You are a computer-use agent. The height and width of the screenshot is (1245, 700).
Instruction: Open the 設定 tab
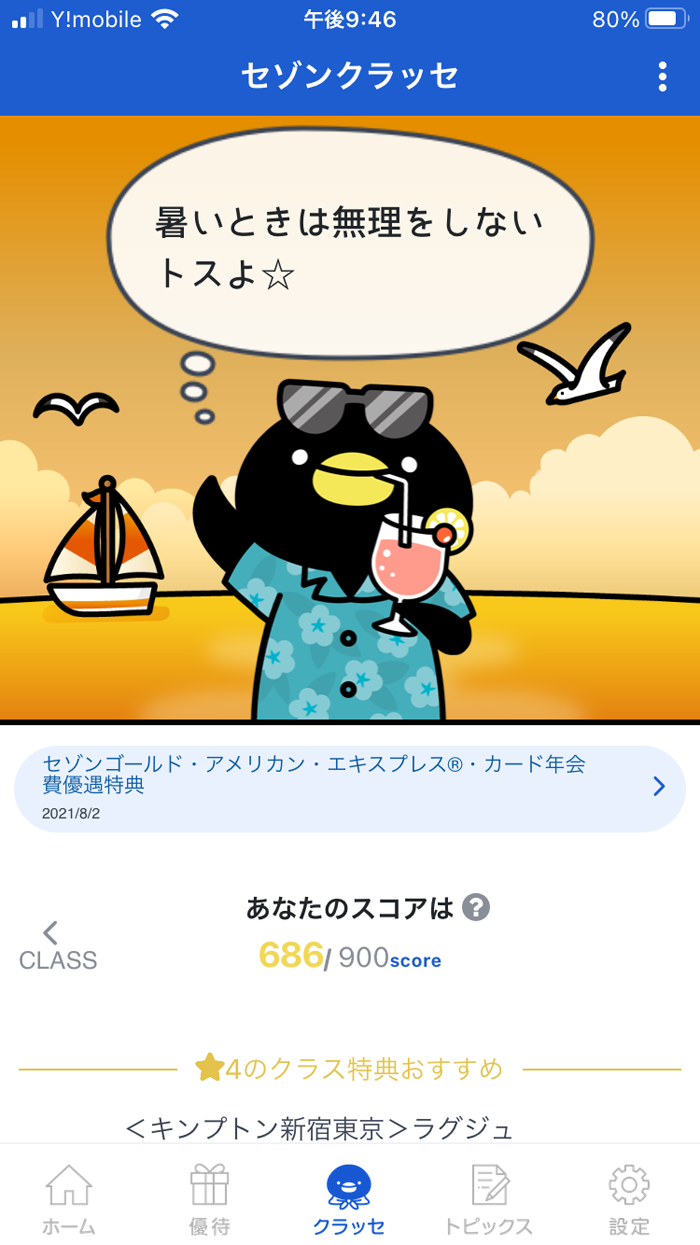coord(629,1199)
